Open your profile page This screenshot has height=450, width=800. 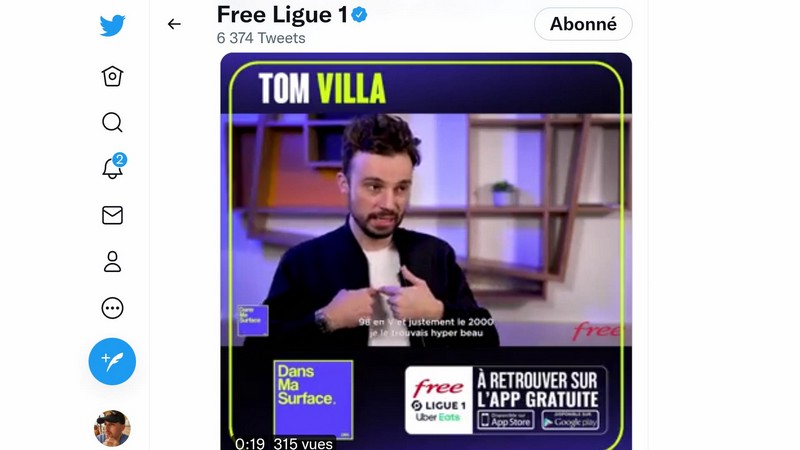point(112,262)
